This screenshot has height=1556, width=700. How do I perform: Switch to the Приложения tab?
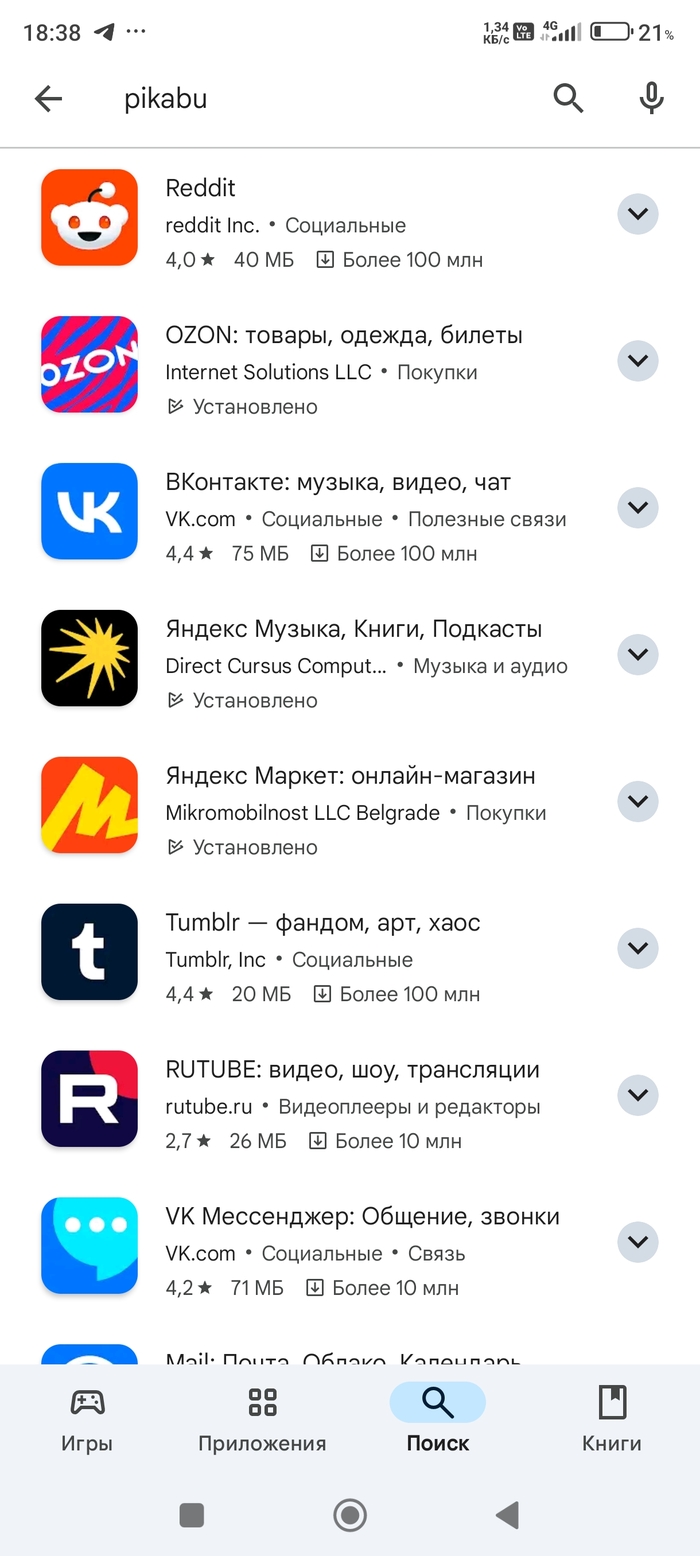click(x=262, y=1419)
